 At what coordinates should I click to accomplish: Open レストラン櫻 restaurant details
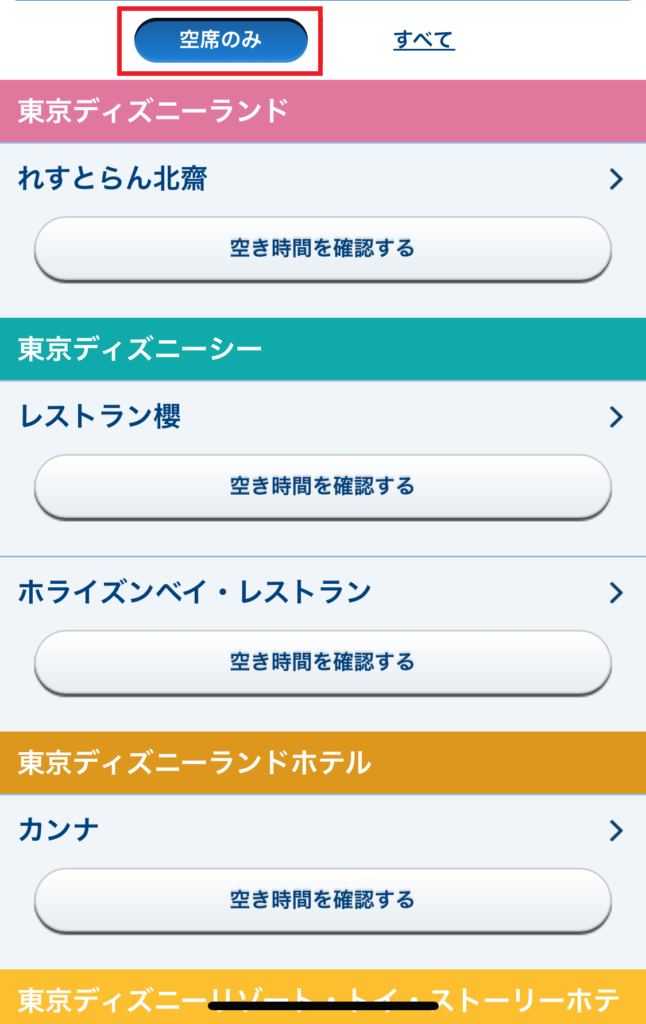click(x=322, y=417)
